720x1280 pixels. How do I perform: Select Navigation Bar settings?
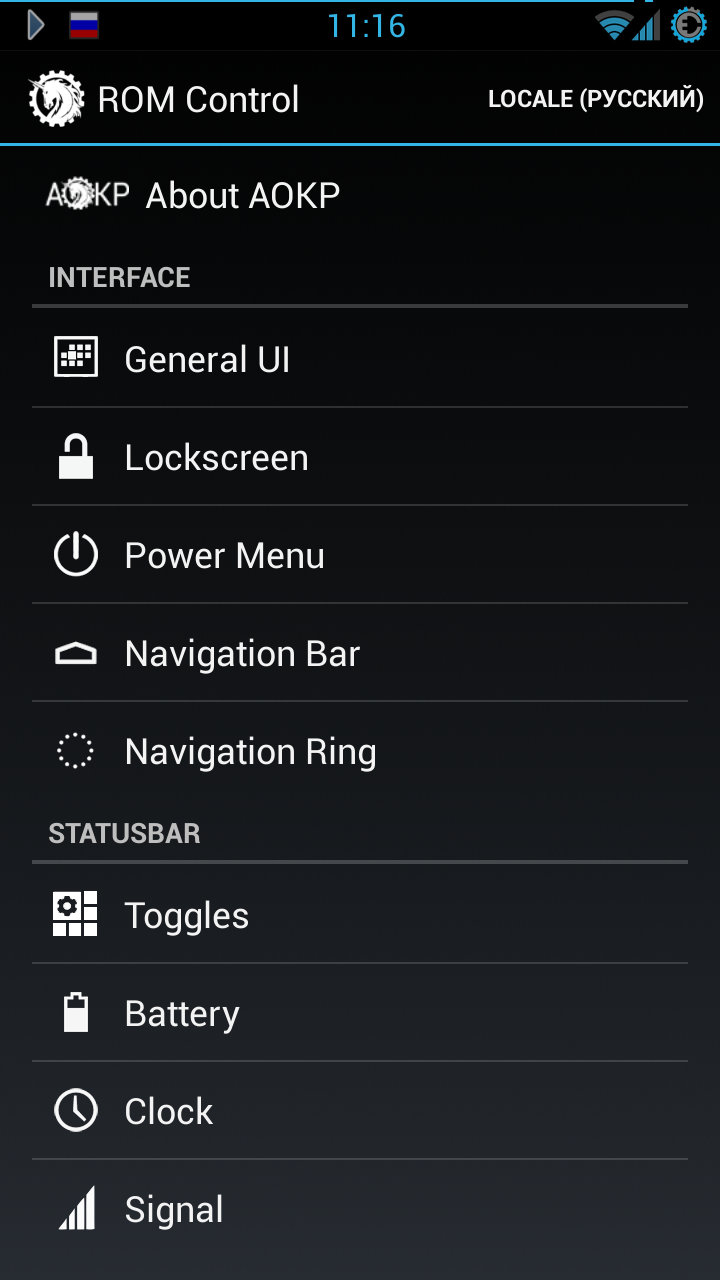tap(360, 653)
